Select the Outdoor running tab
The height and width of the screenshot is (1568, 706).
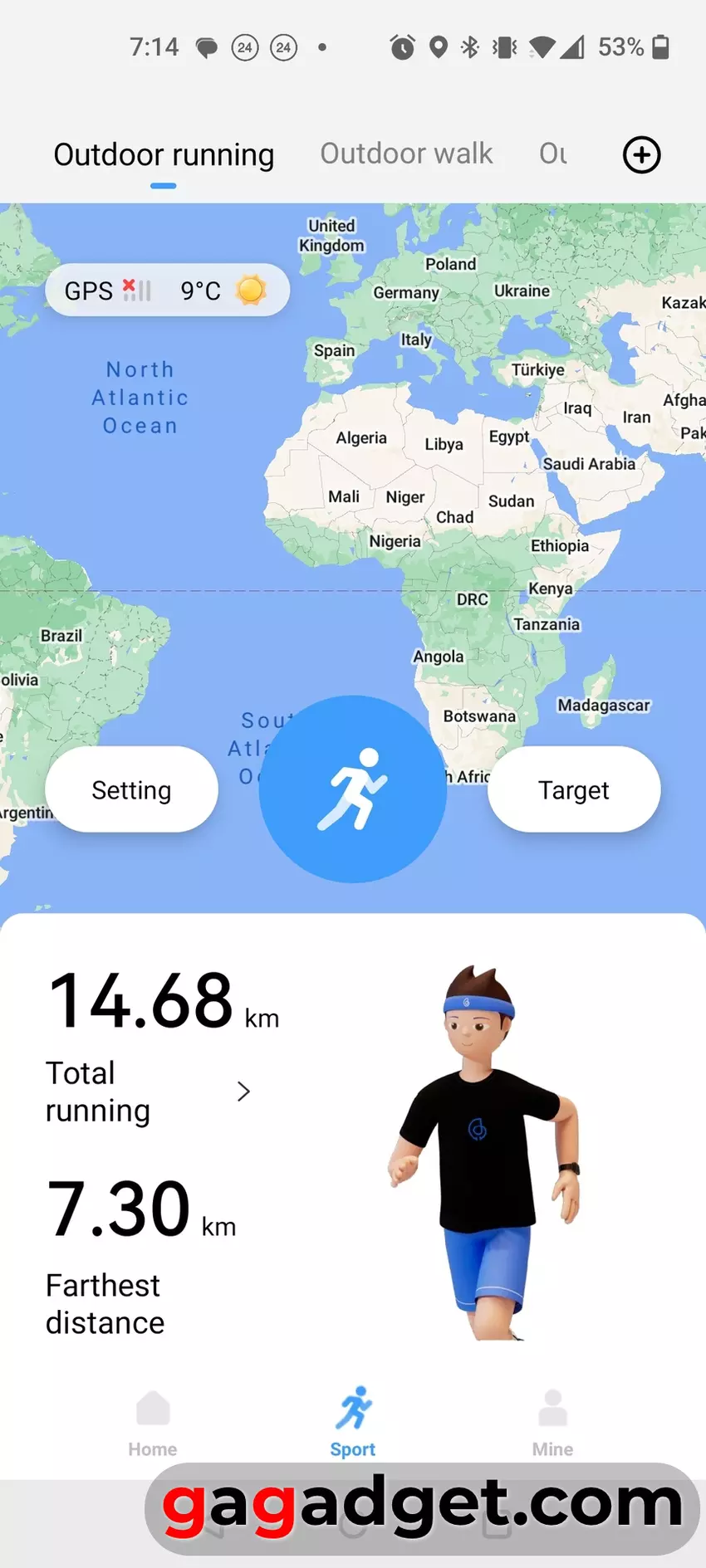tap(164, 155)
